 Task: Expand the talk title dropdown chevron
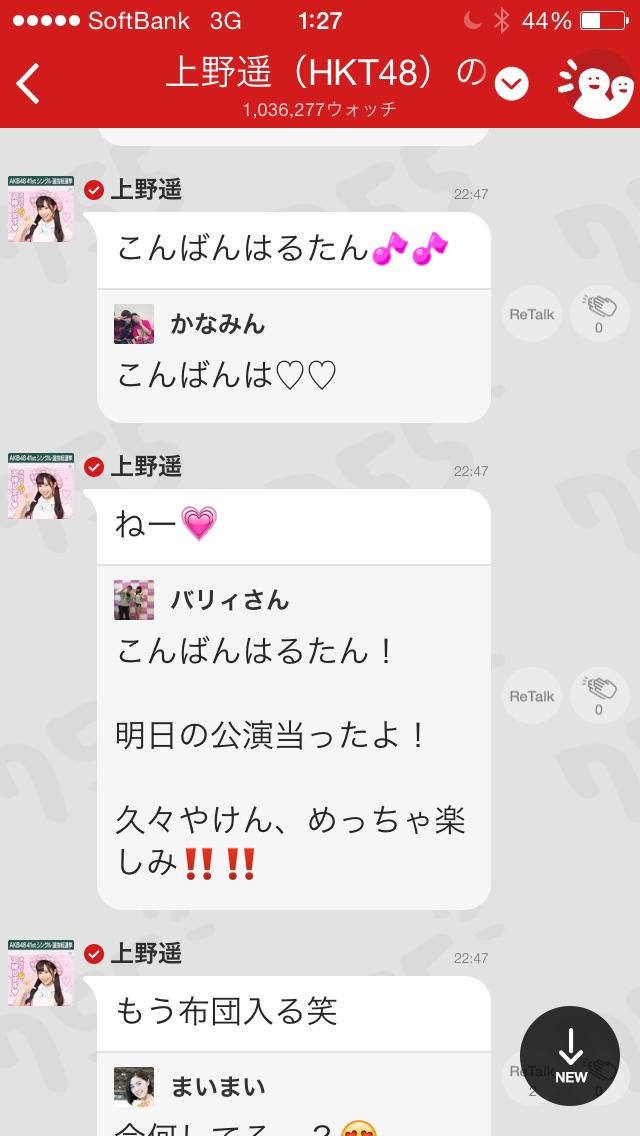click(512, 85)
